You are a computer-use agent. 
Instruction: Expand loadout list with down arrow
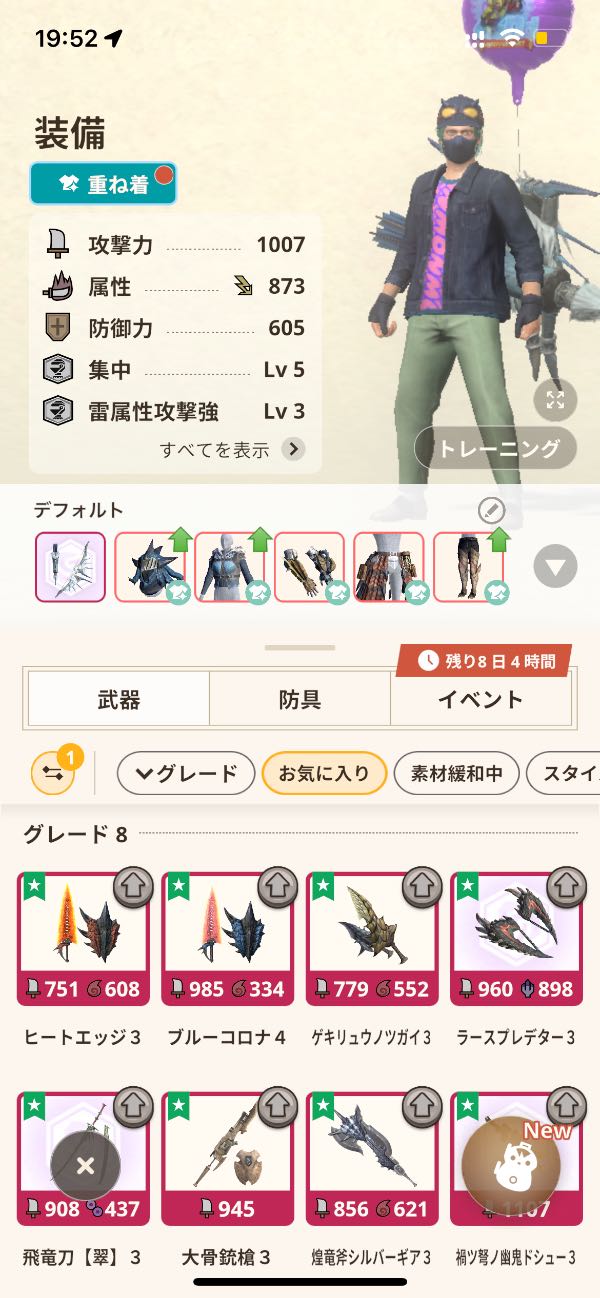click(x=555, y=568)
